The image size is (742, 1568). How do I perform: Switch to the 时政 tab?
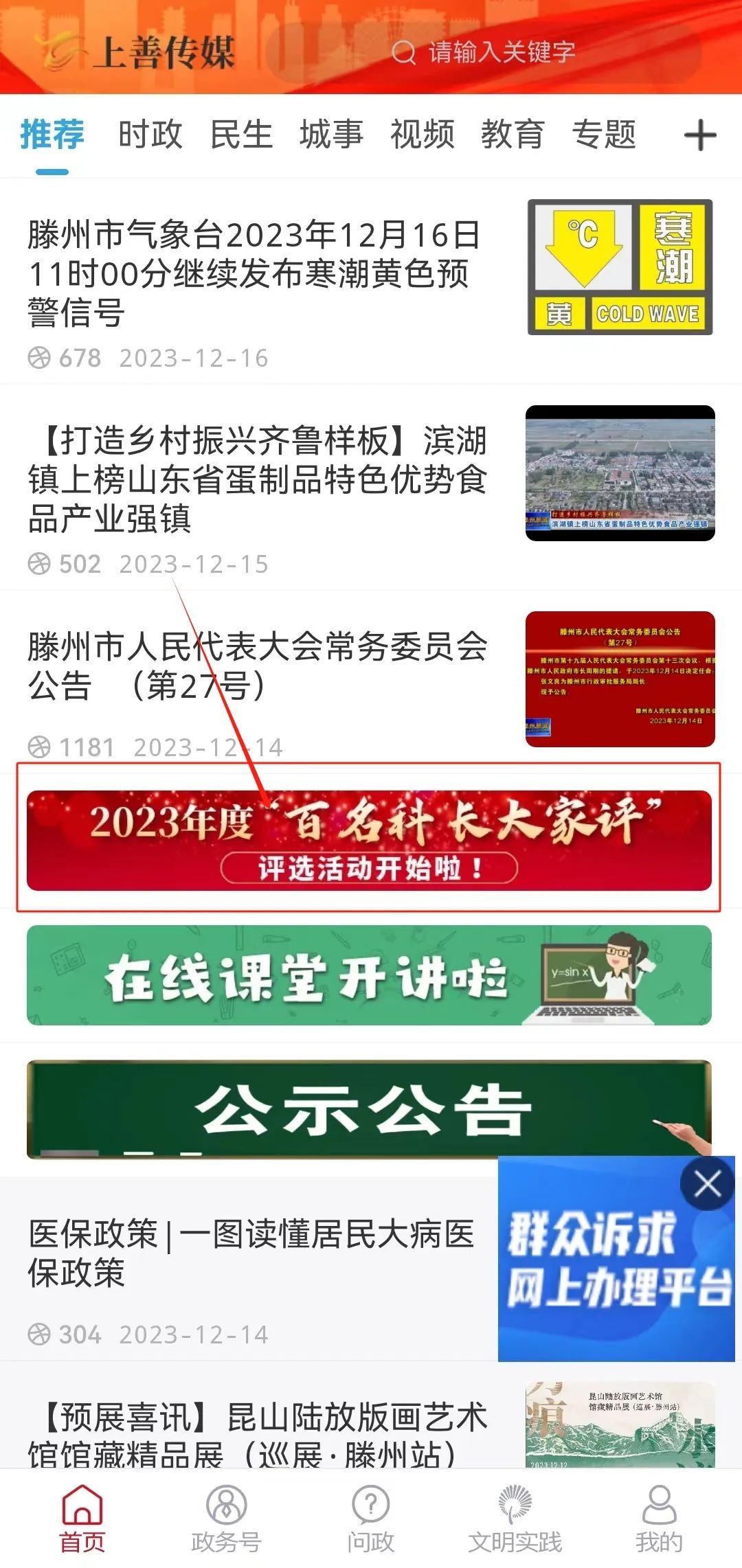(150, 134)
